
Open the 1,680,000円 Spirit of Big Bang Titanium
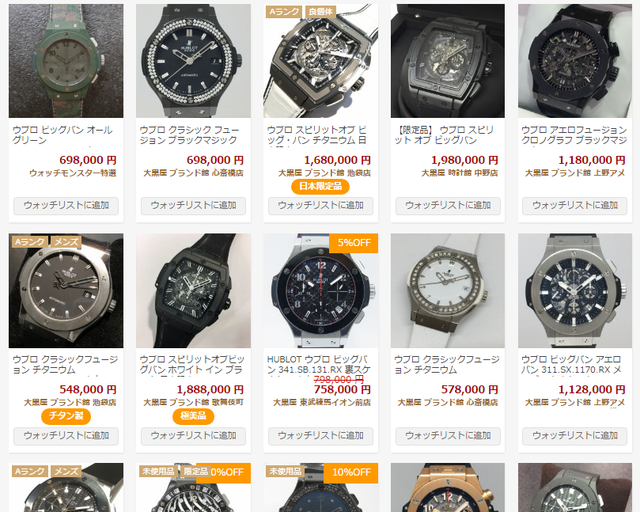click(320, 137)
